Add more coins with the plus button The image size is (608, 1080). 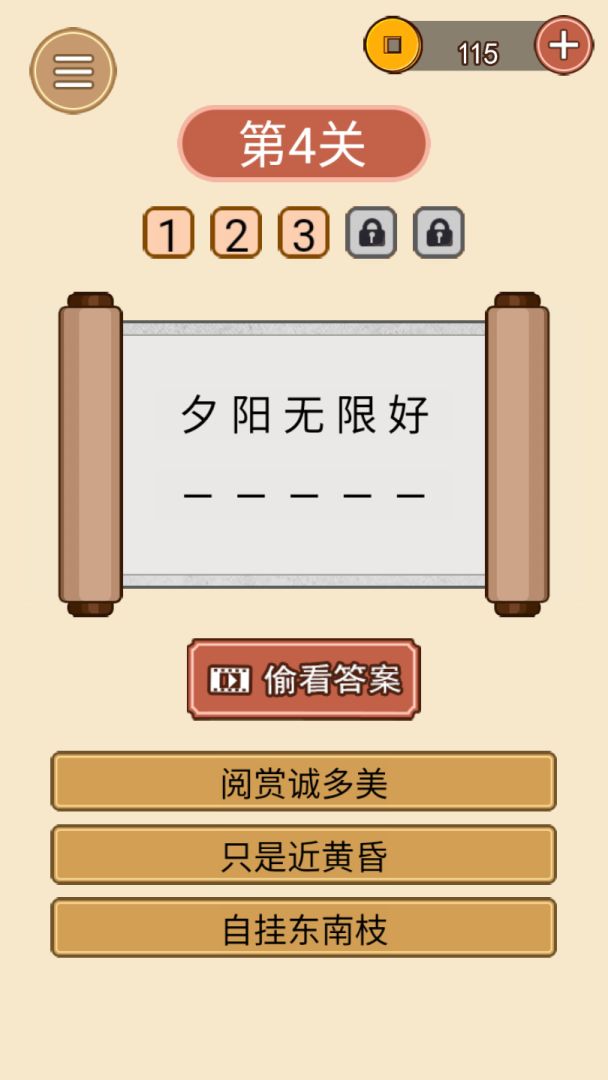564,46
